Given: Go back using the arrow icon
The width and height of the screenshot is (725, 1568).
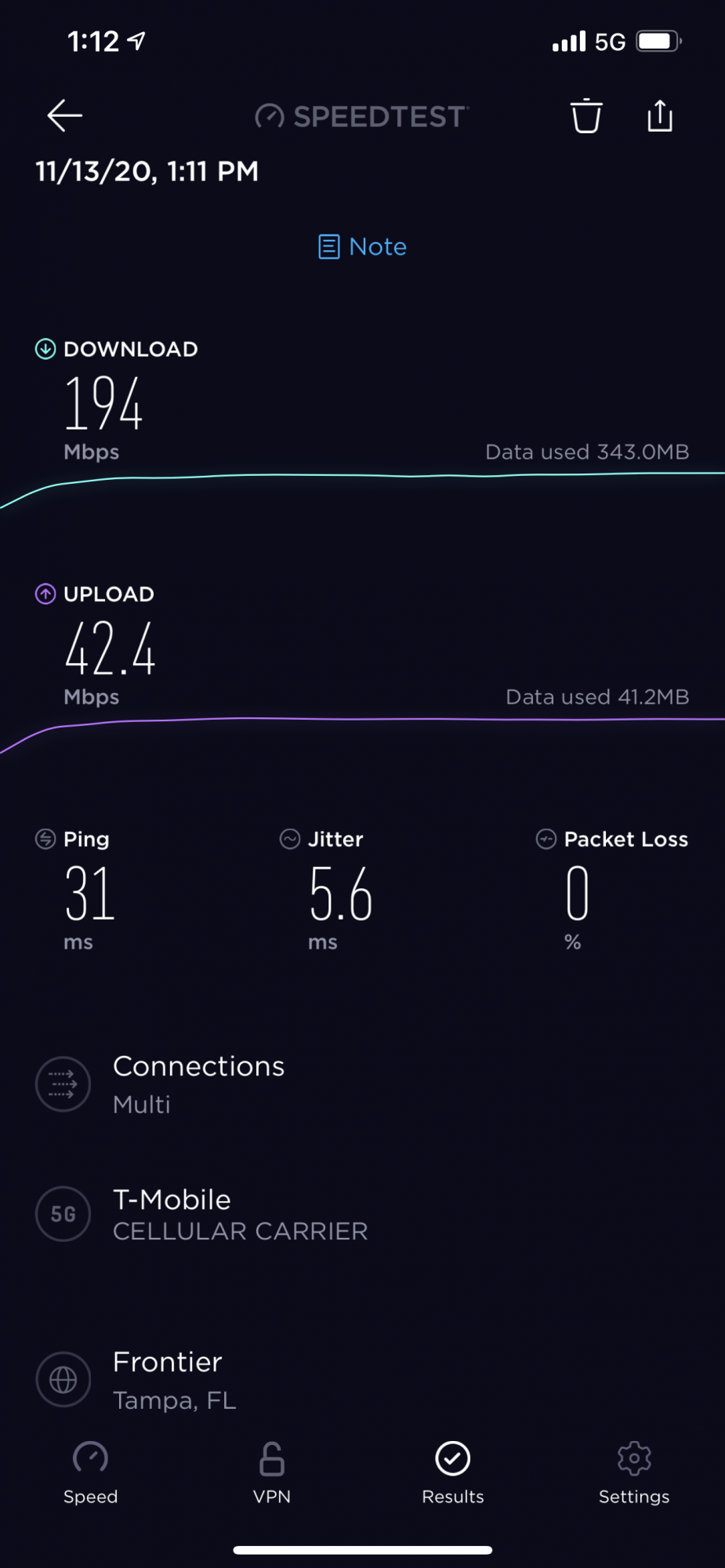Looking at the screenshot, I should tap(64, 116).
